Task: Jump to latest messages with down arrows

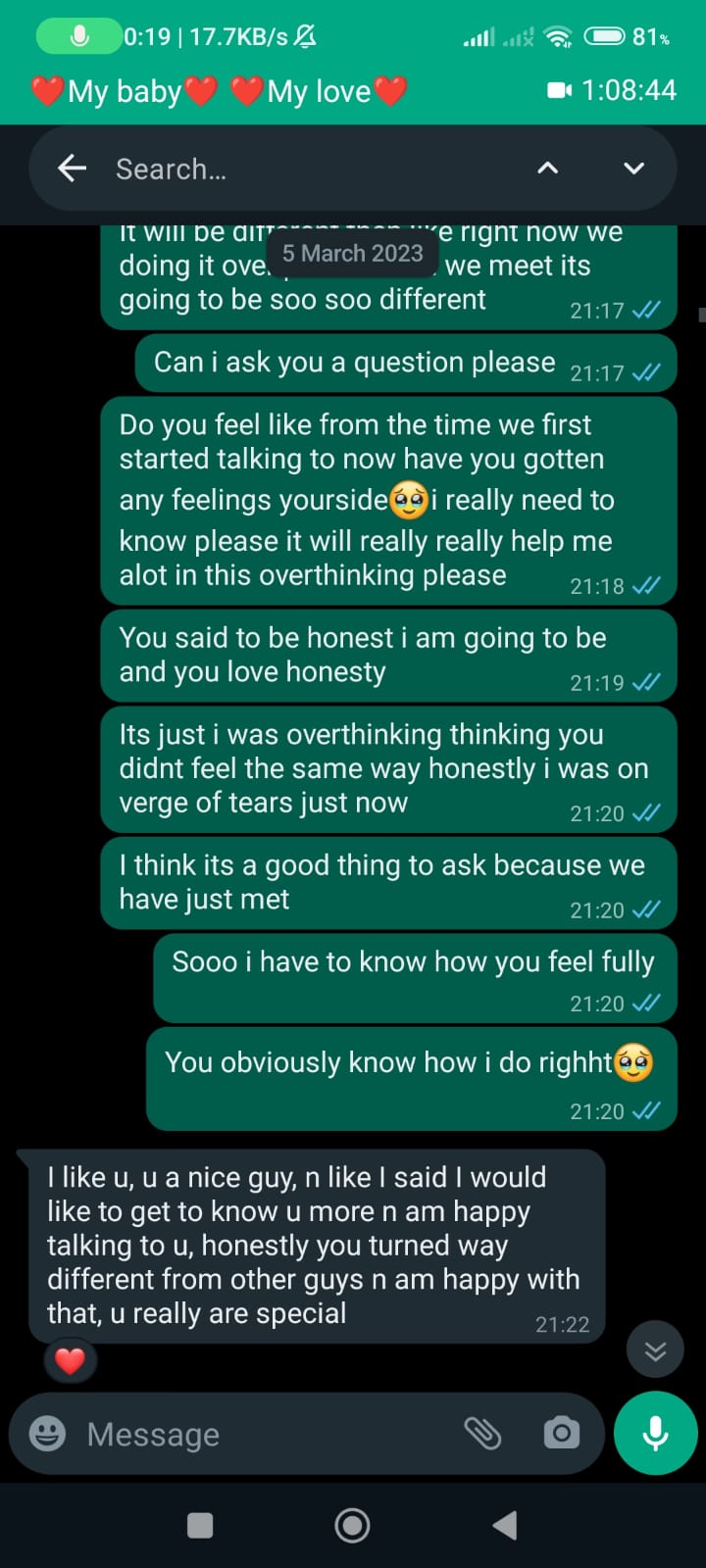Action: (654, 1350)
